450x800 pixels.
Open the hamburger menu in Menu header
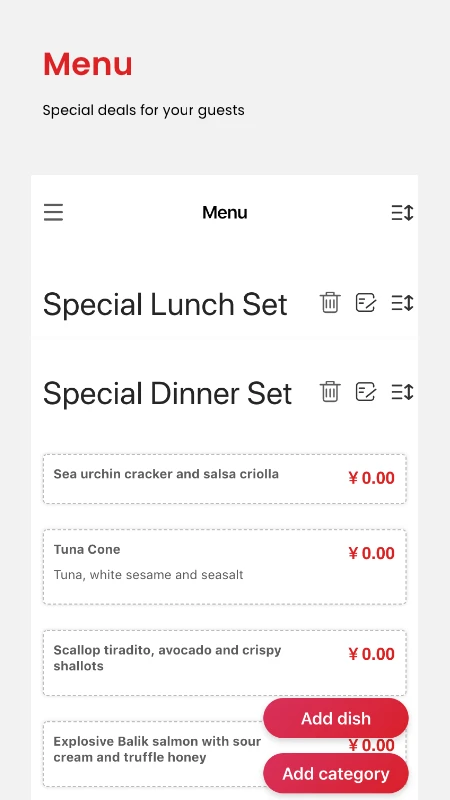click(x=54, y=212)
